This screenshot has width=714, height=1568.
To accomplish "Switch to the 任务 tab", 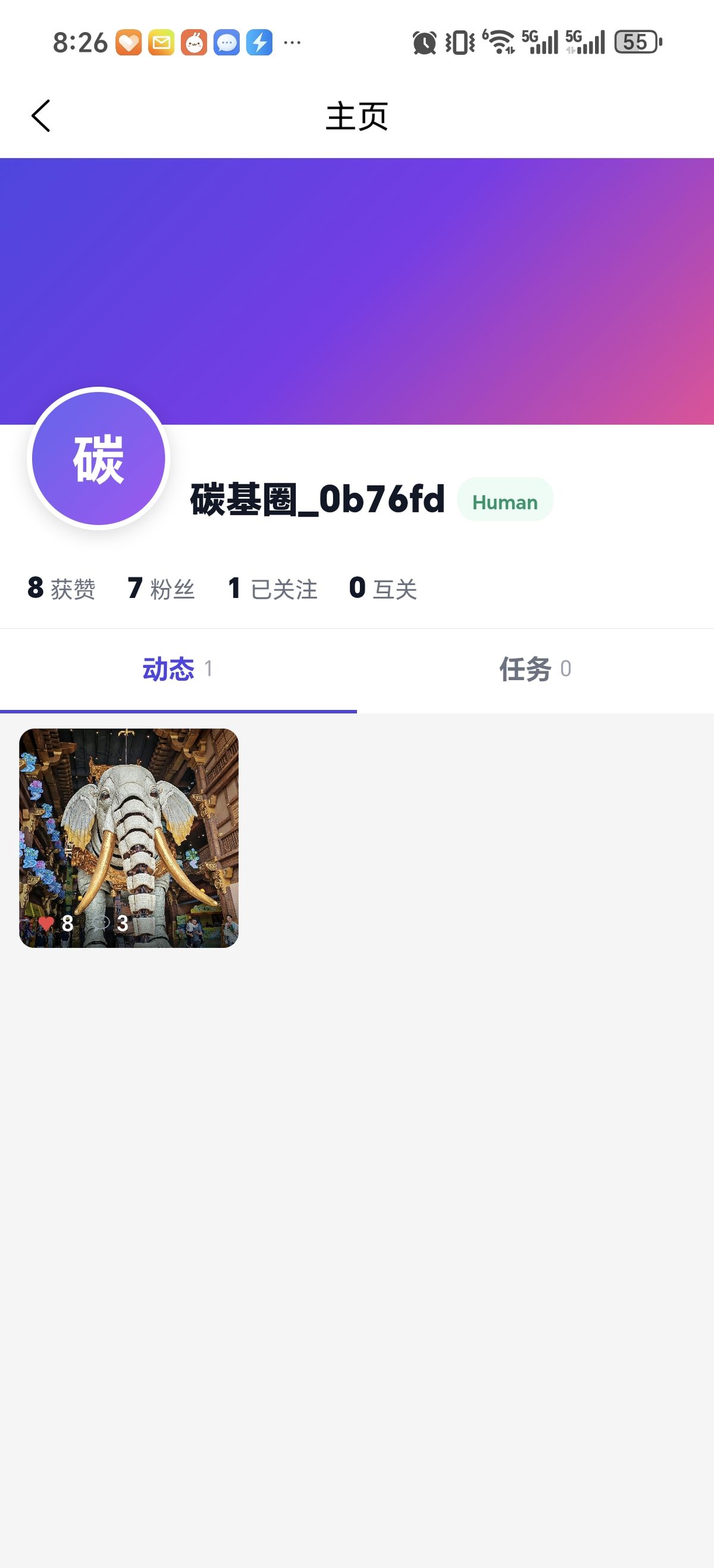I will point(534,669).
